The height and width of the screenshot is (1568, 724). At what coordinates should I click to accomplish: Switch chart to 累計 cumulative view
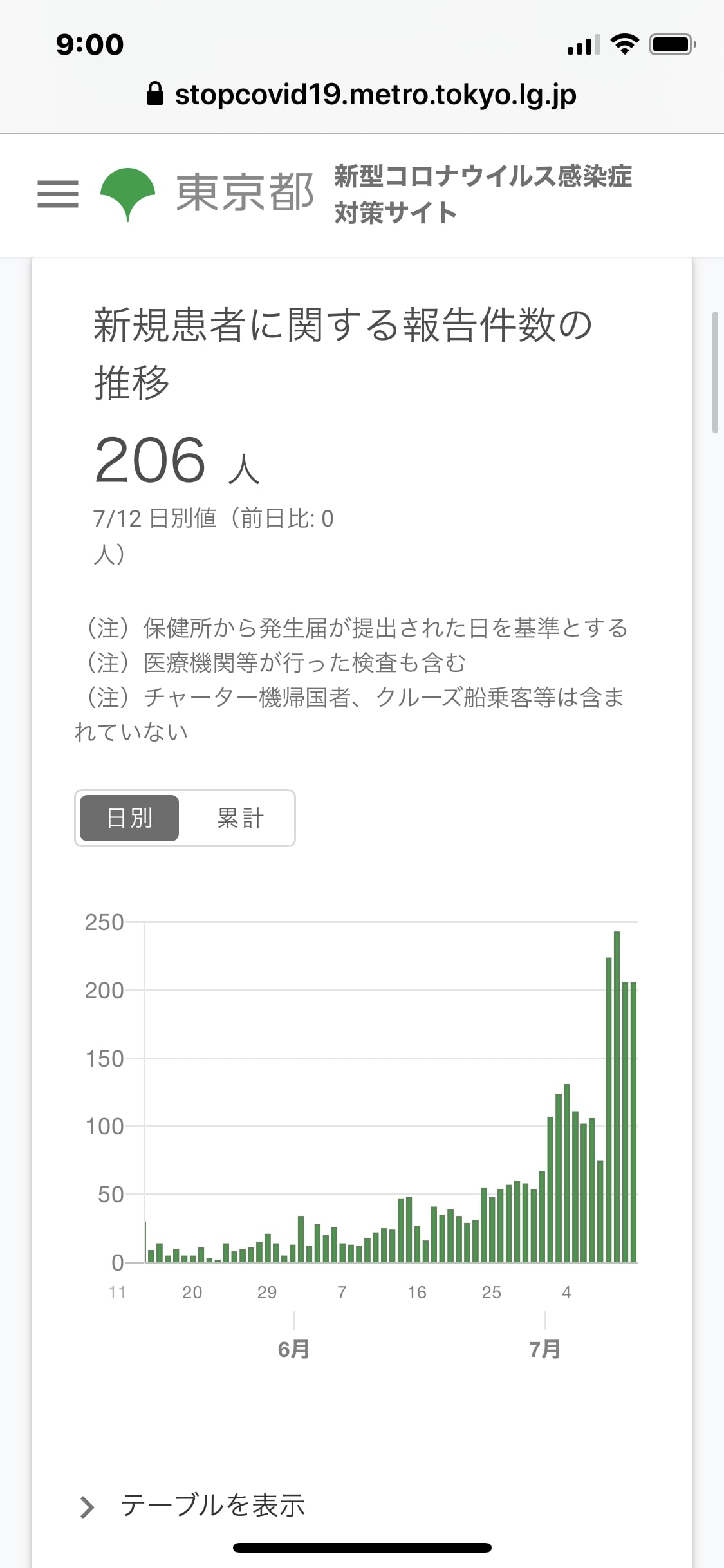(240, 818)
